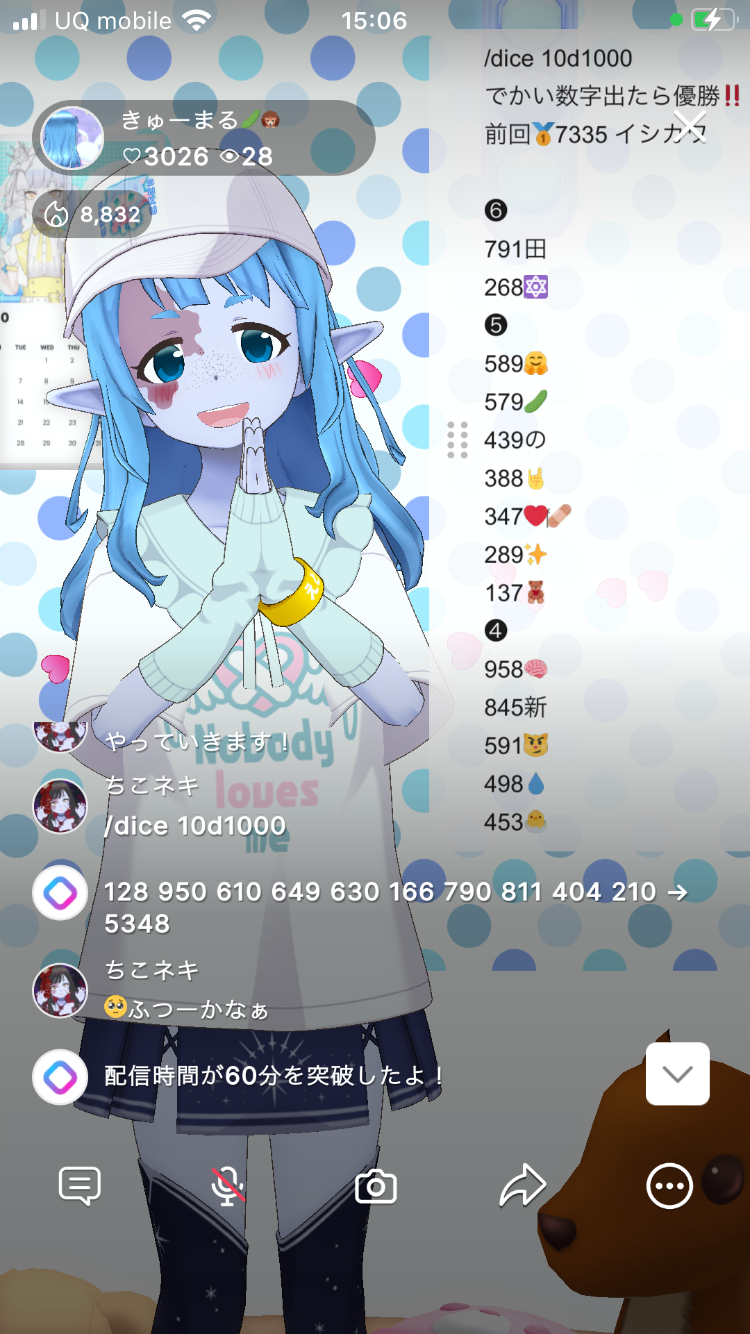Viewport: 750px width, 1334px height.
Task: Open ちこネキ's avatar on ふつーかなぁ comment
Action: (60, 990)
